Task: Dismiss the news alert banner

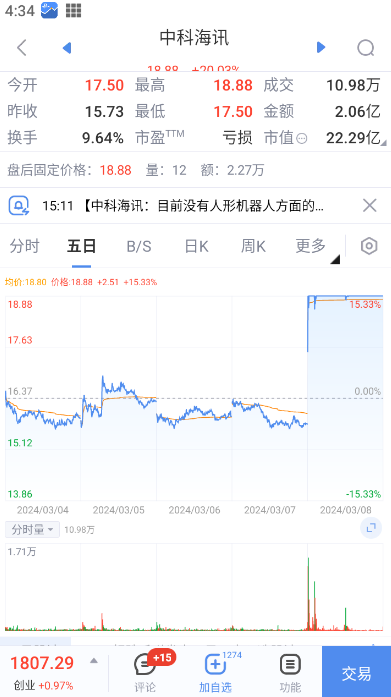Action: (x=370, y=206)
